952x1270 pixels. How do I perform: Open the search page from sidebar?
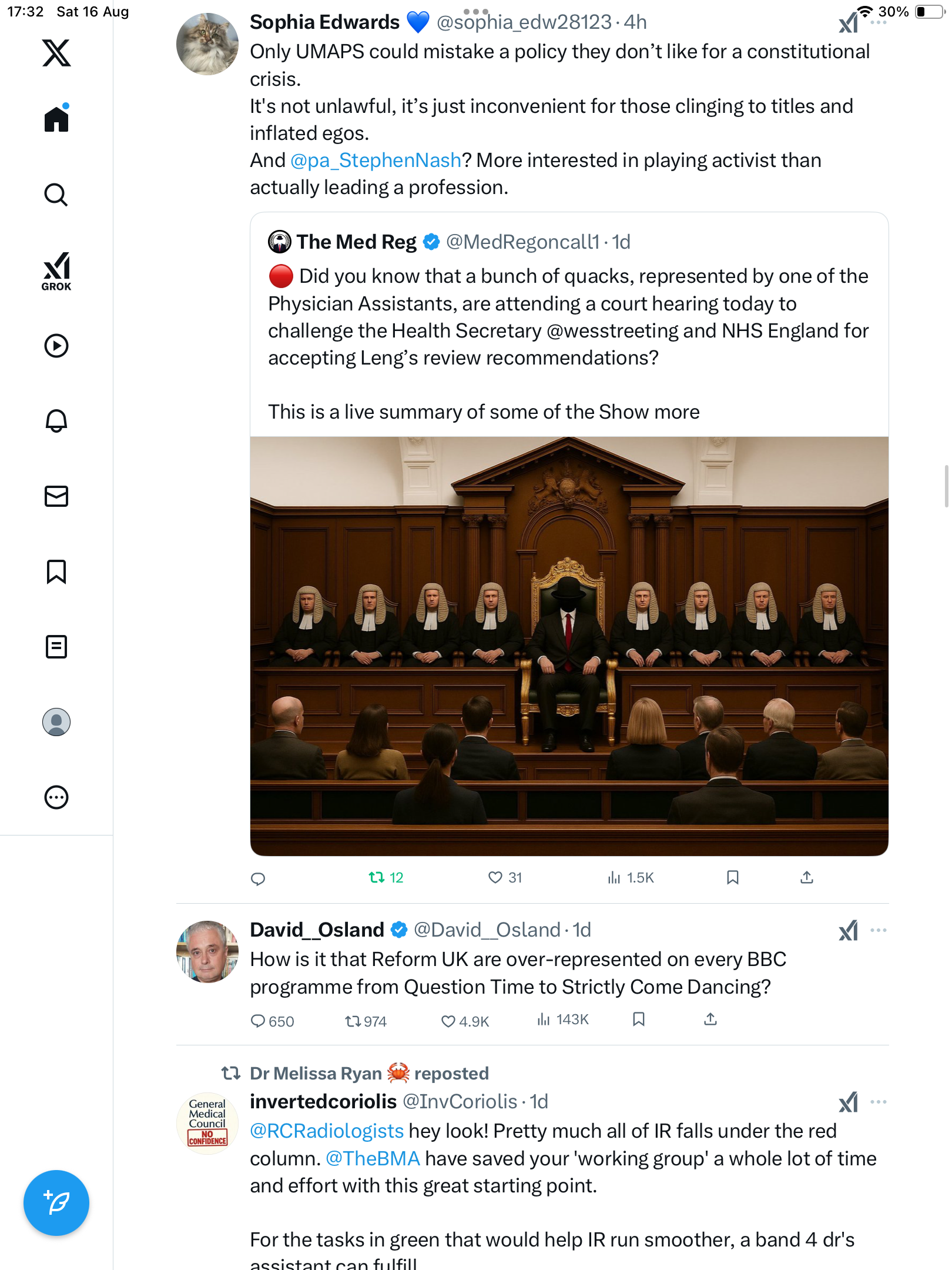(x=56, y=195)
